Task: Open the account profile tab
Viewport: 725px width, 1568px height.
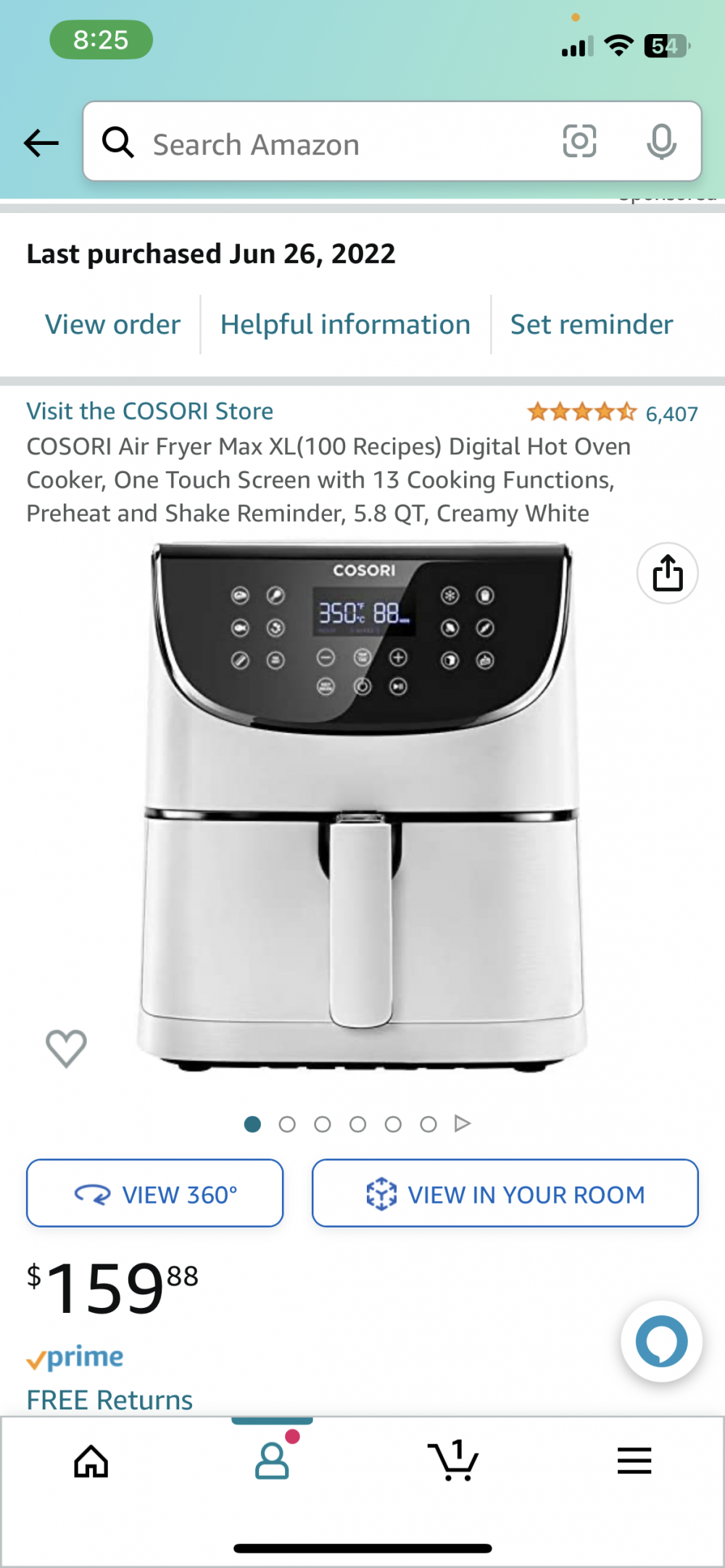Action: [x=272, y=1461]
